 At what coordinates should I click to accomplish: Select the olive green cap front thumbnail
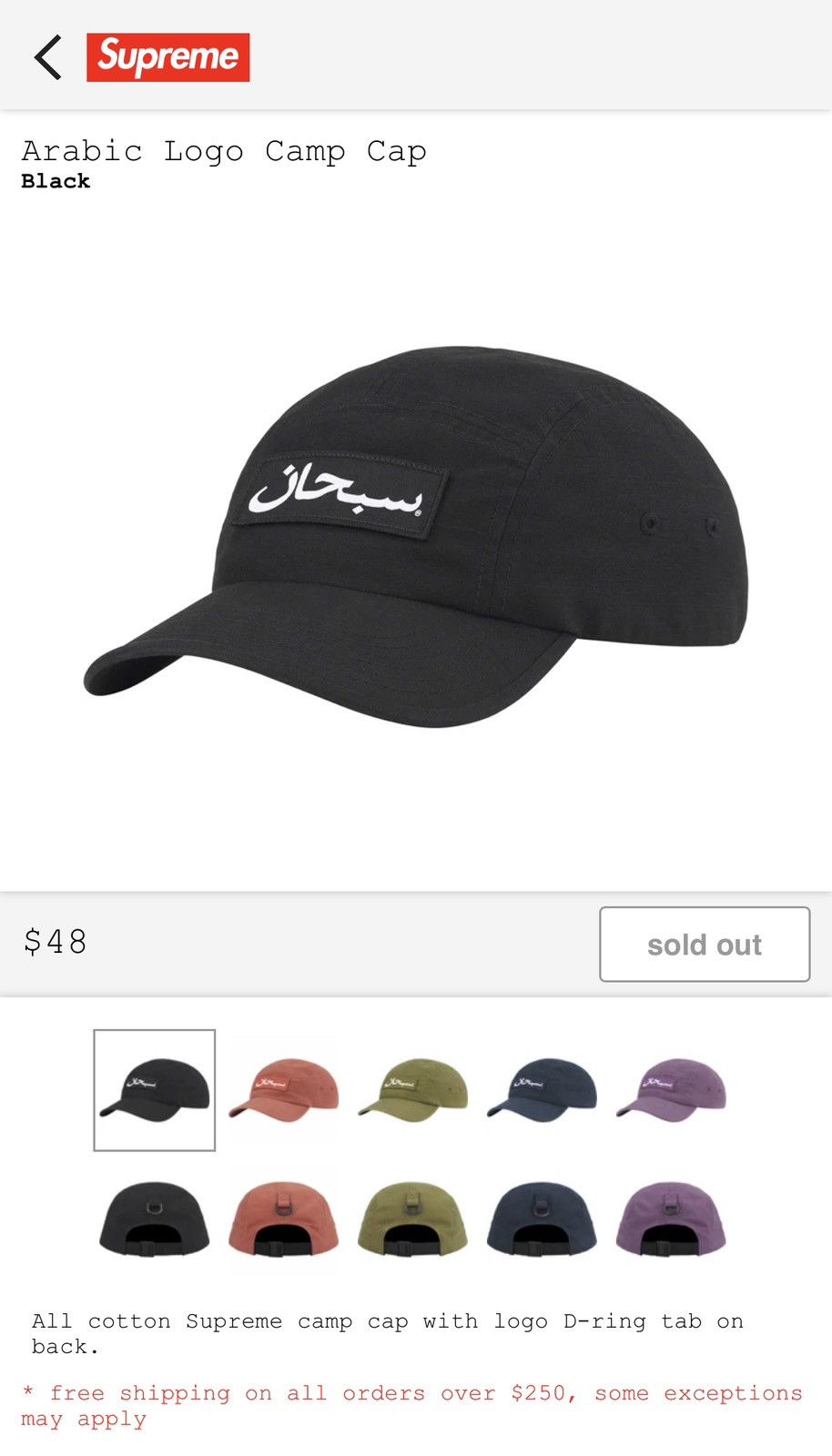pyautogui.click(x=413, y=1090)
